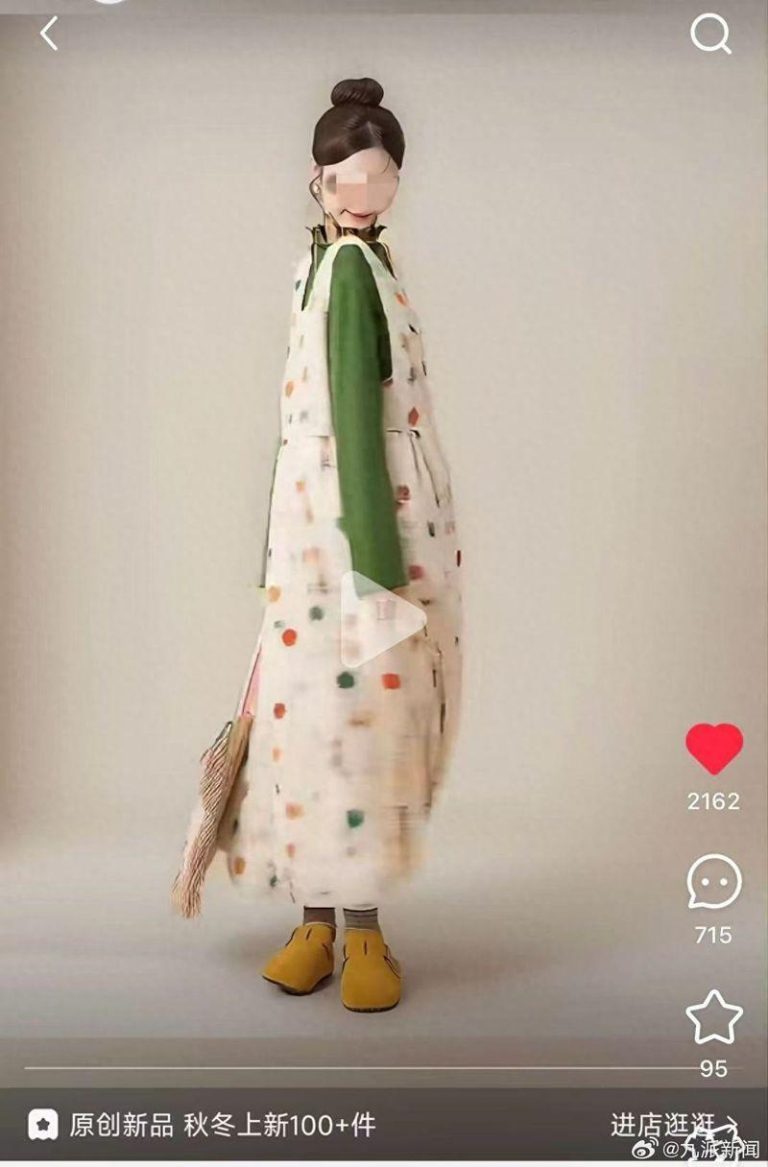This screenshot has width=768, height=1167.
Task: Select the star favorite icon
Action: click(713, 1015)
